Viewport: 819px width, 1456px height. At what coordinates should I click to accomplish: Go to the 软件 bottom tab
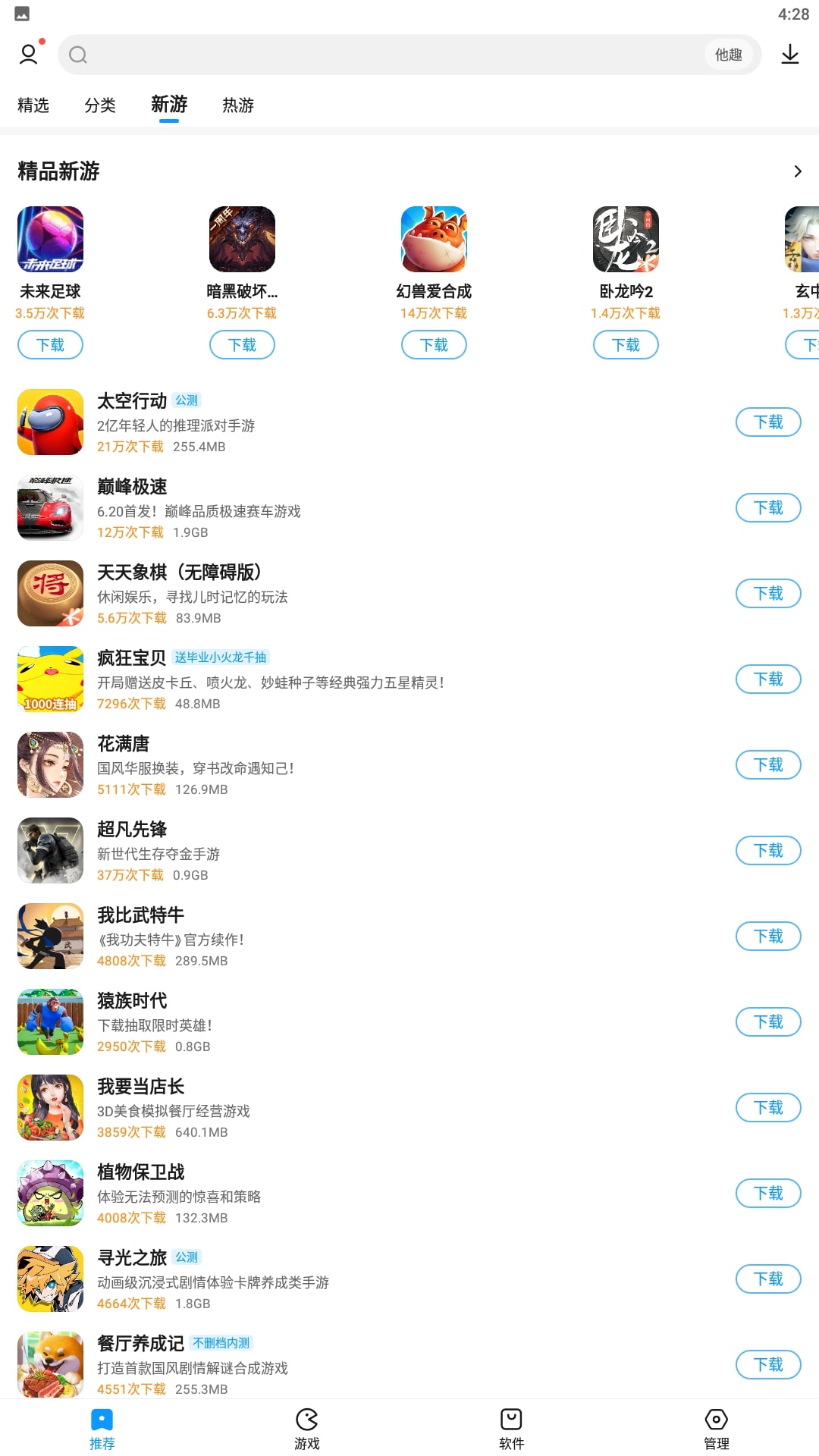[511, 1429]
